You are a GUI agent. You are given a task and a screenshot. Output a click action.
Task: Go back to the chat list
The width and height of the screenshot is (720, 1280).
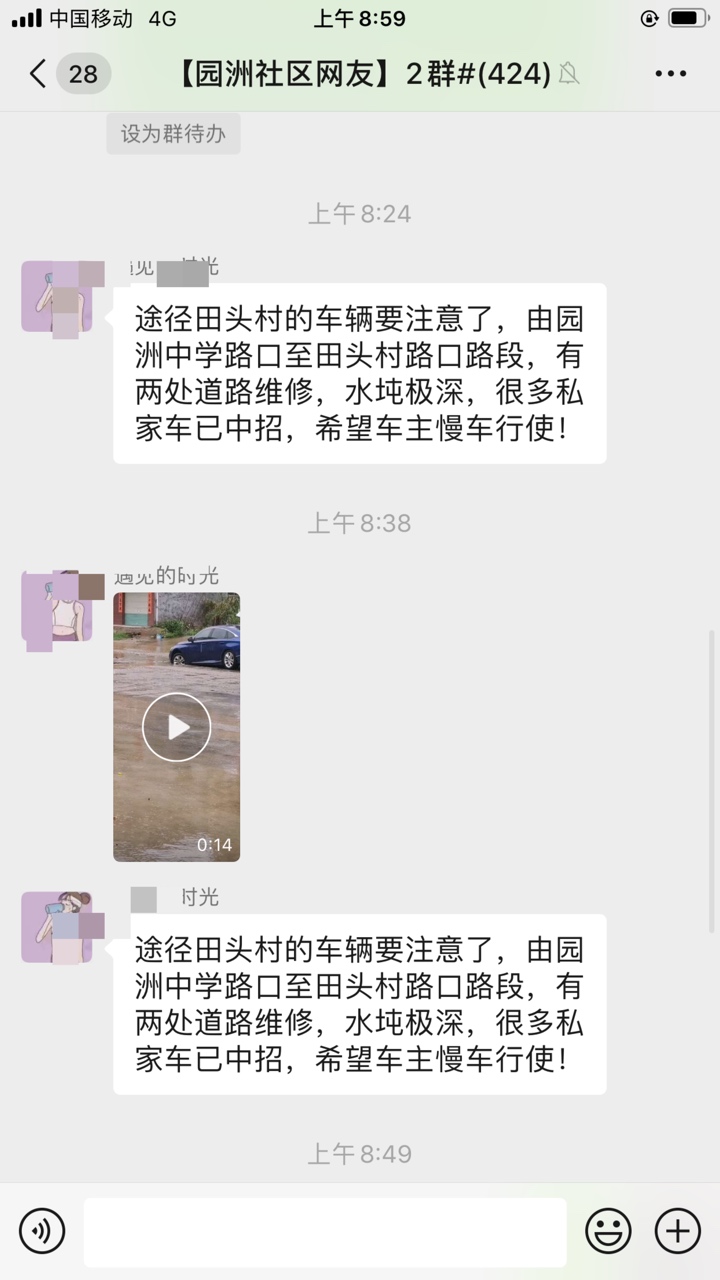[40, 74]
